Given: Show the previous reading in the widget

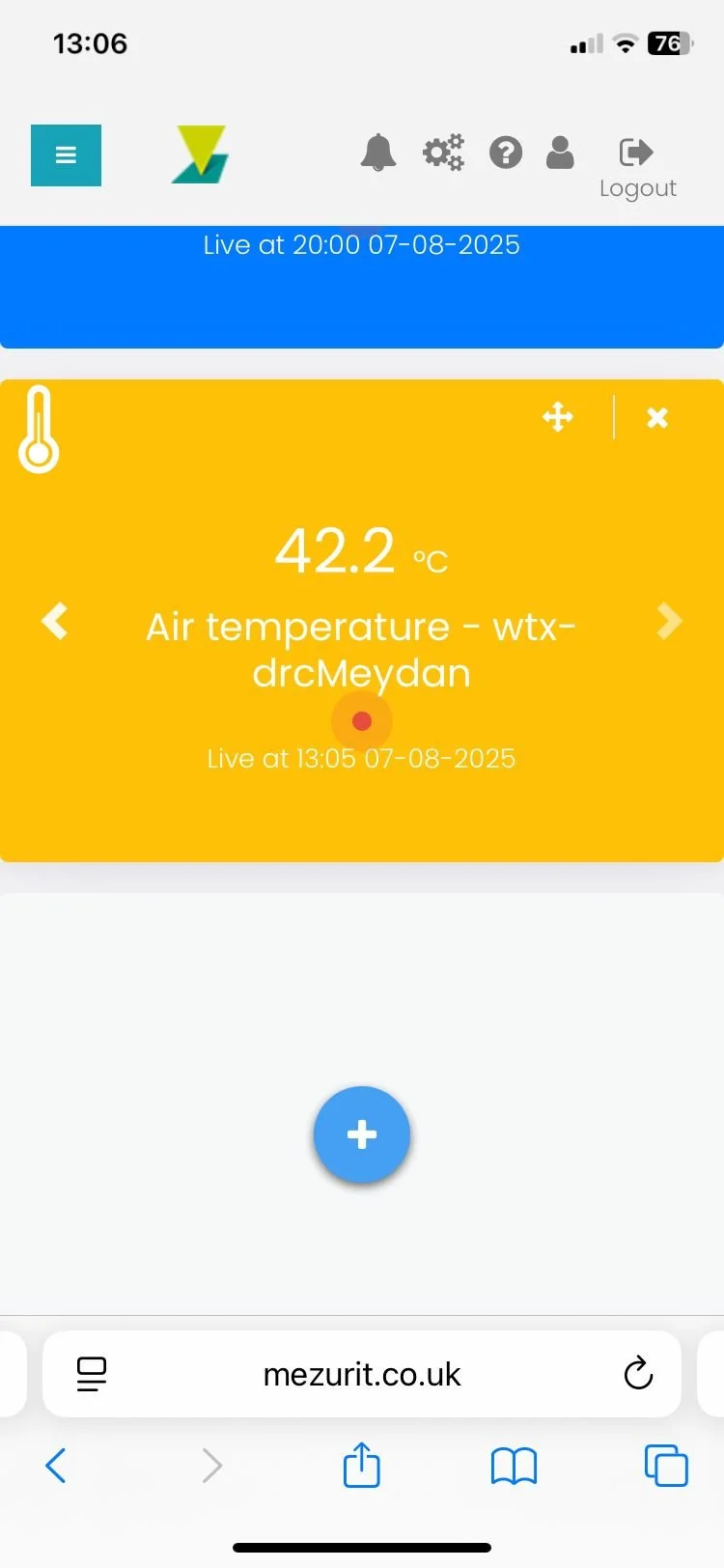Looking at the screenshot, I should click(55, 621).
